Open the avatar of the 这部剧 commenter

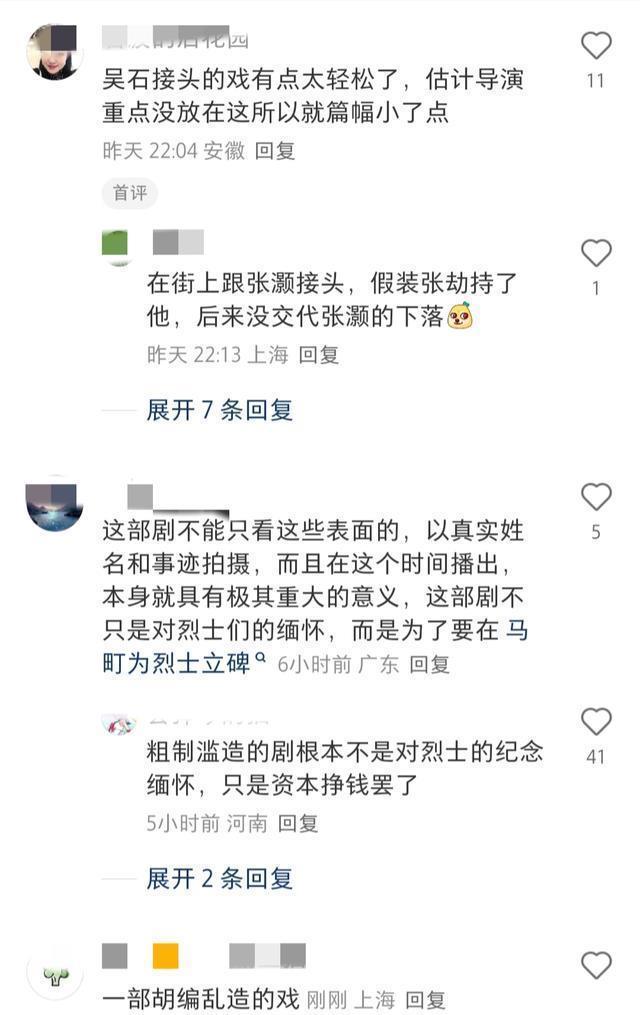click(x=54, y=504)
